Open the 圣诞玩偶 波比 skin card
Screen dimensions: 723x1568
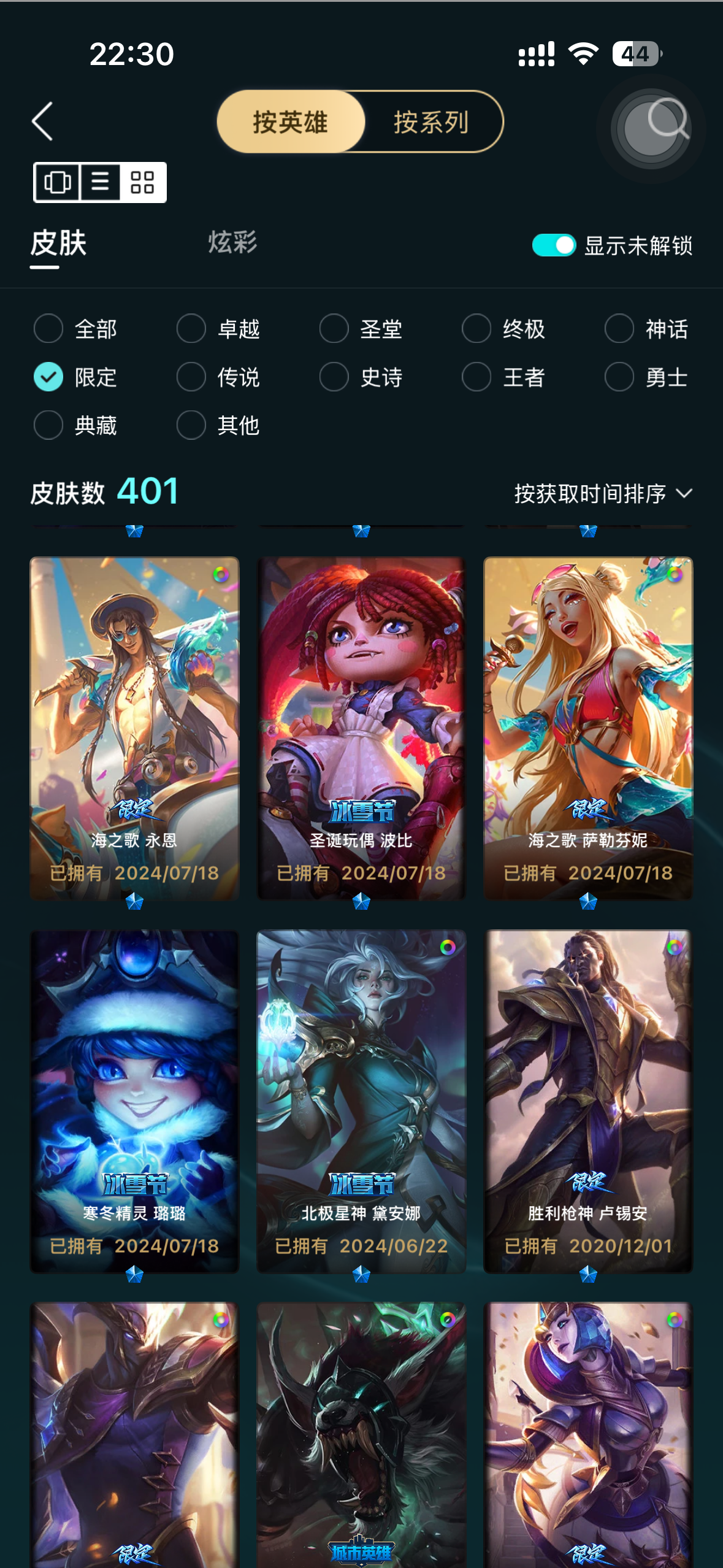pyautogui.click(x=361, y=728)
